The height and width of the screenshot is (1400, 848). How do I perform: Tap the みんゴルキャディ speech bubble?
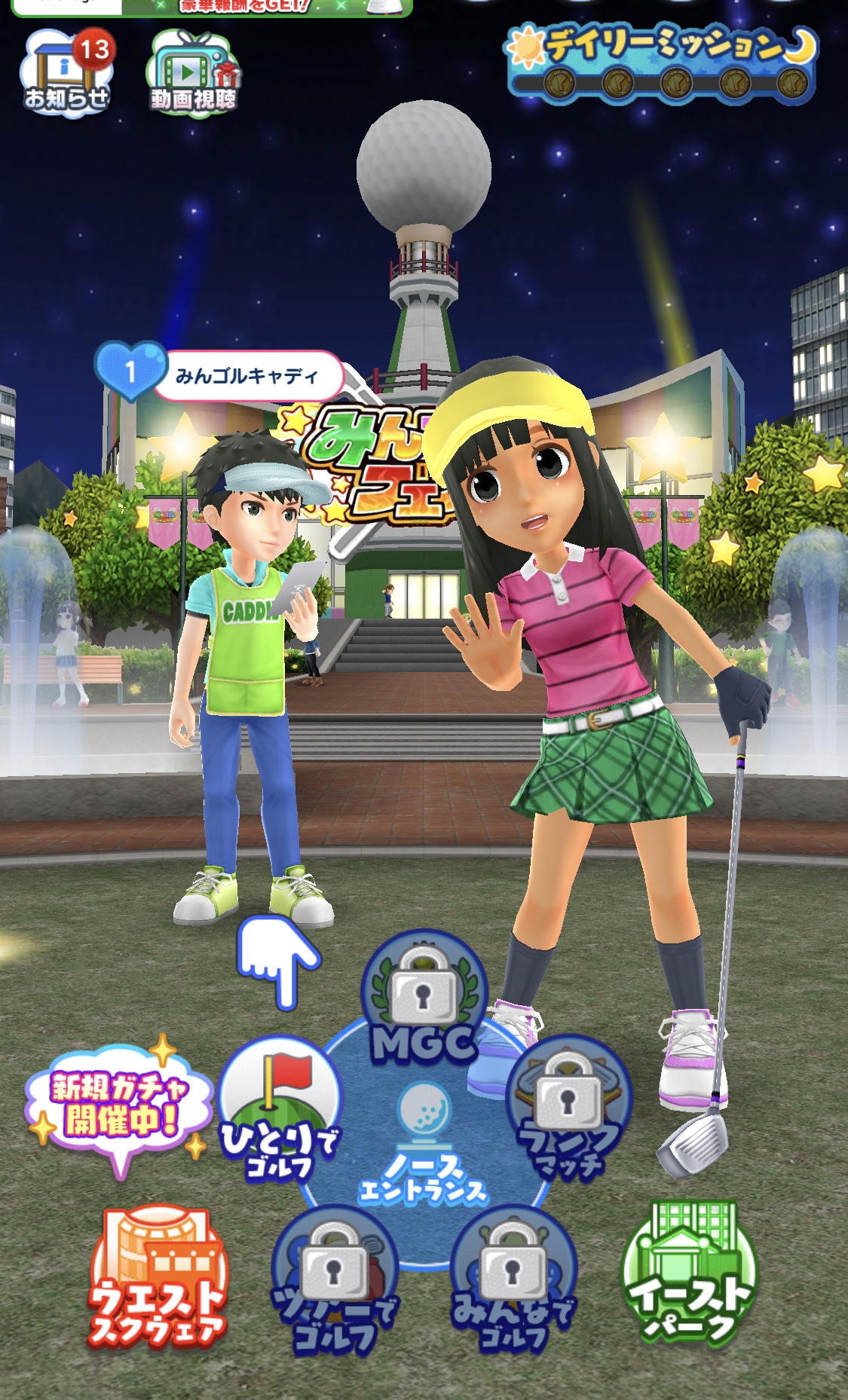(x=246, y=375)
